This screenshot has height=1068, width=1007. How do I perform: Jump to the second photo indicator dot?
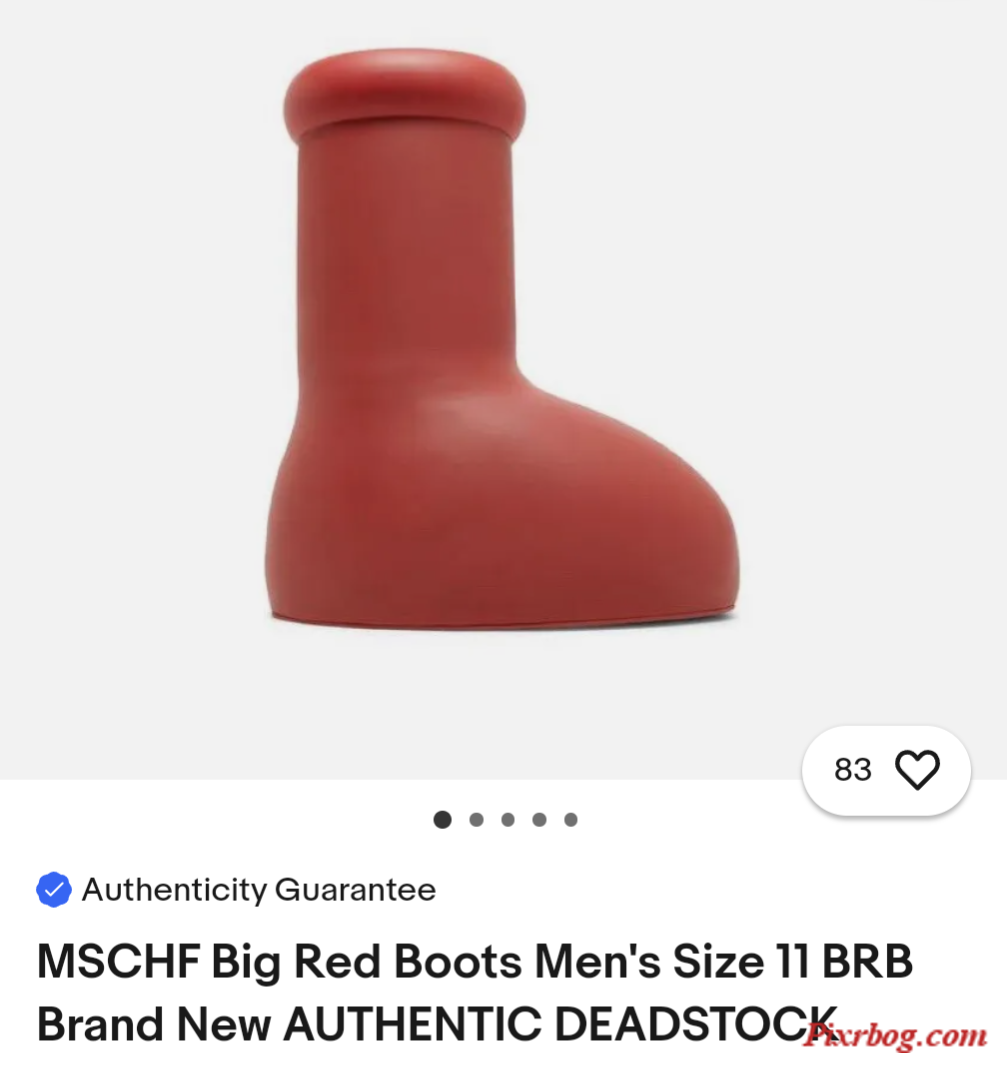pyautogui.click(x=476, y=820)
